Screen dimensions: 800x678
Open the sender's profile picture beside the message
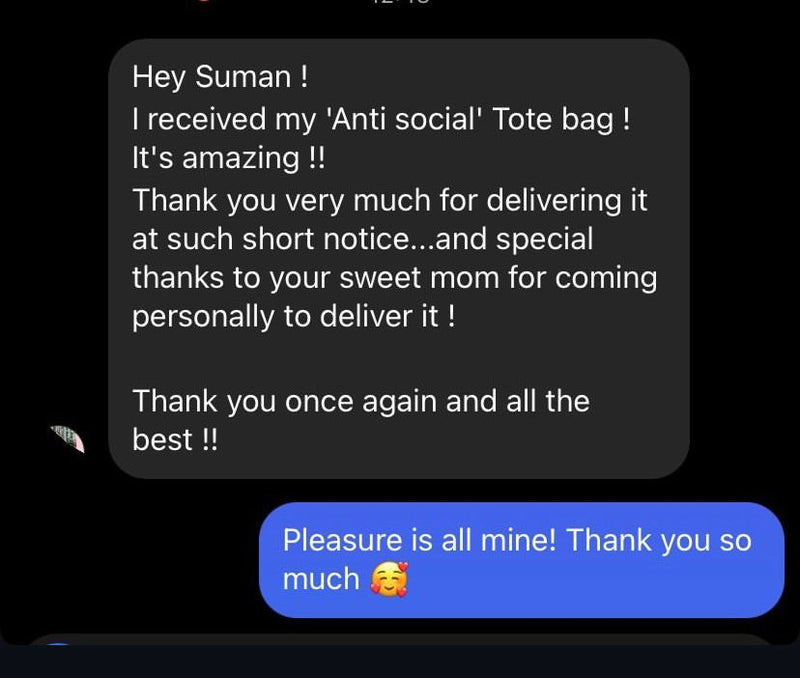point(67,439)
